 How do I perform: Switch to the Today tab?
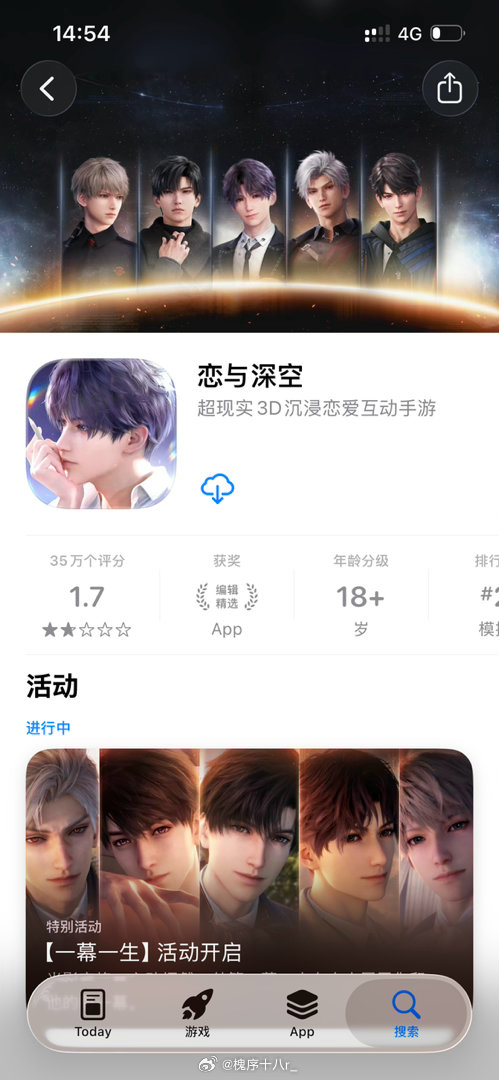coord(93,1013)
